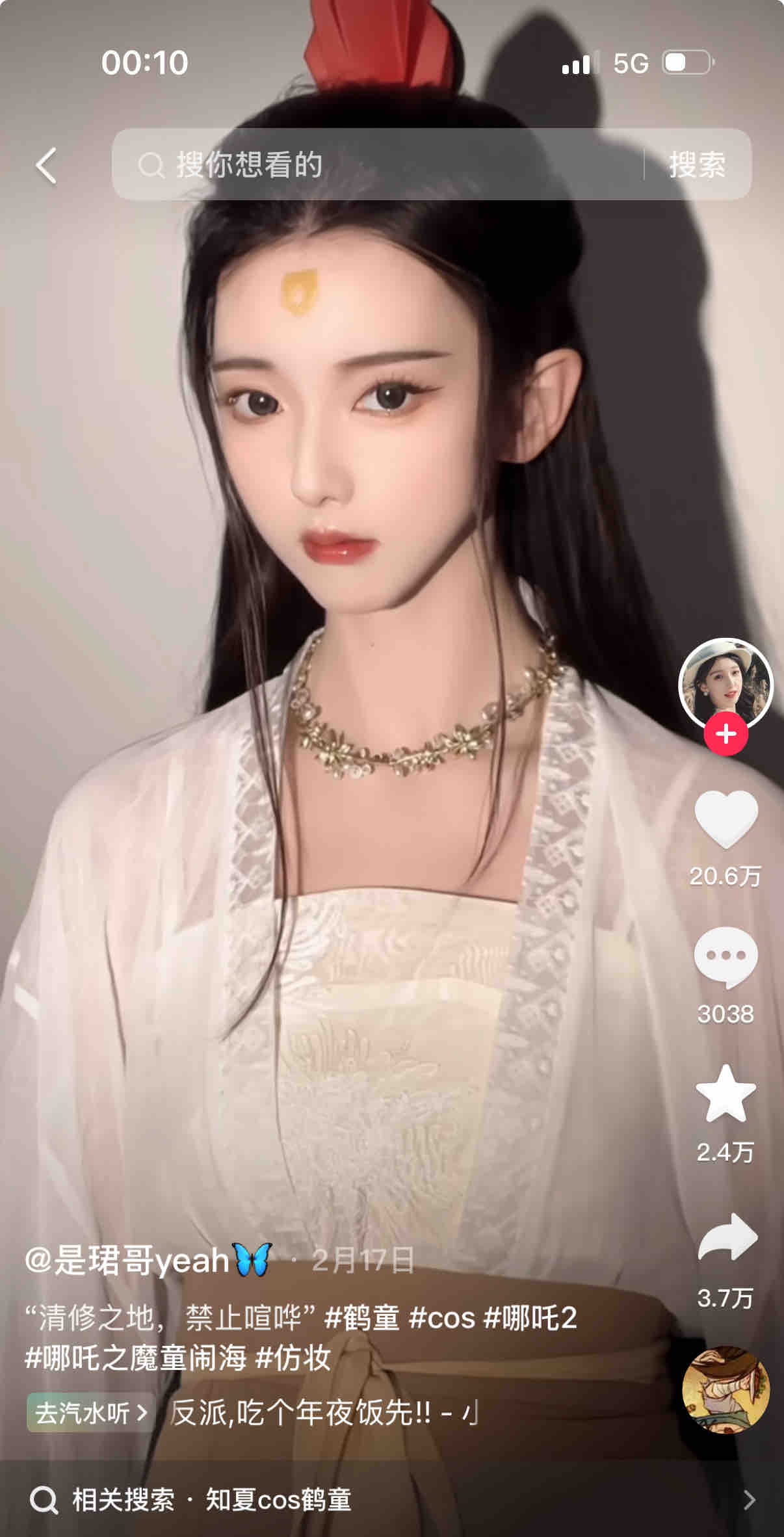Open the creator's profile avatar
This screenshot has width=784, height=1537.
click(725, 685)
